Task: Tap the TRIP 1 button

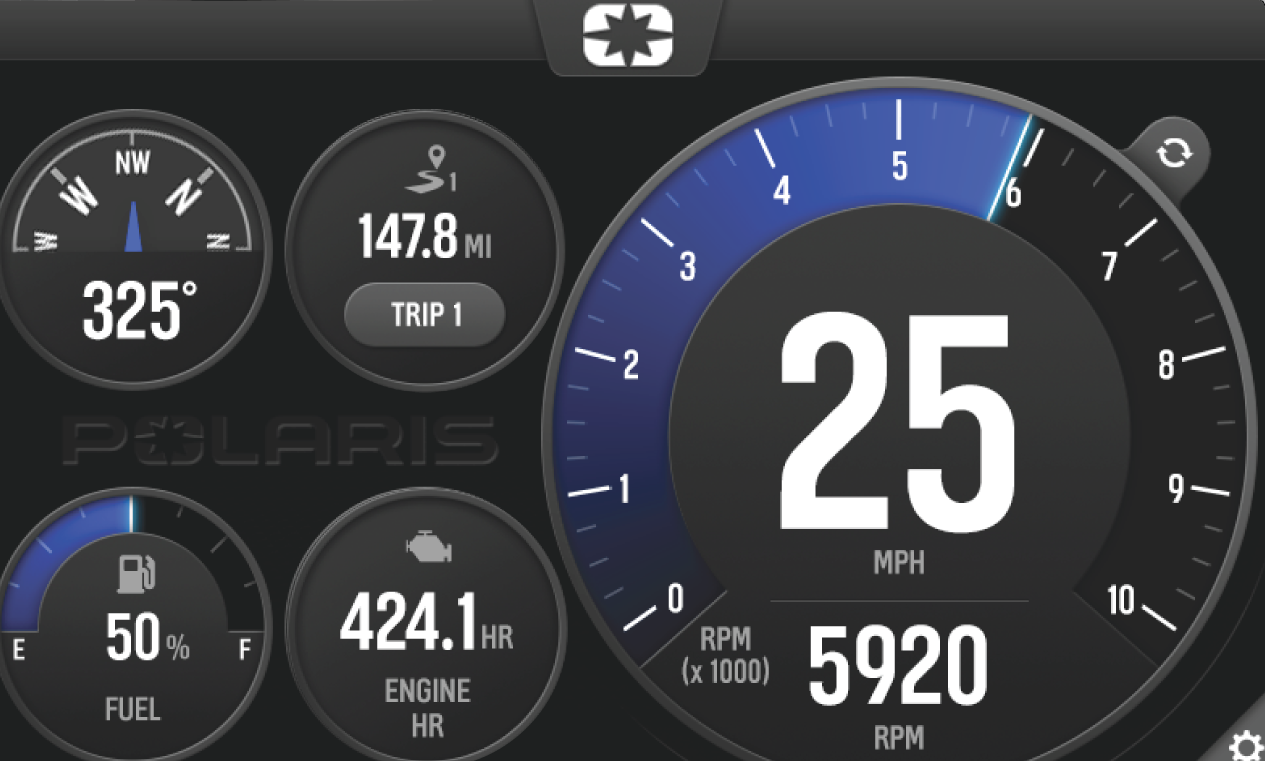Action: [x=425, y=315]
